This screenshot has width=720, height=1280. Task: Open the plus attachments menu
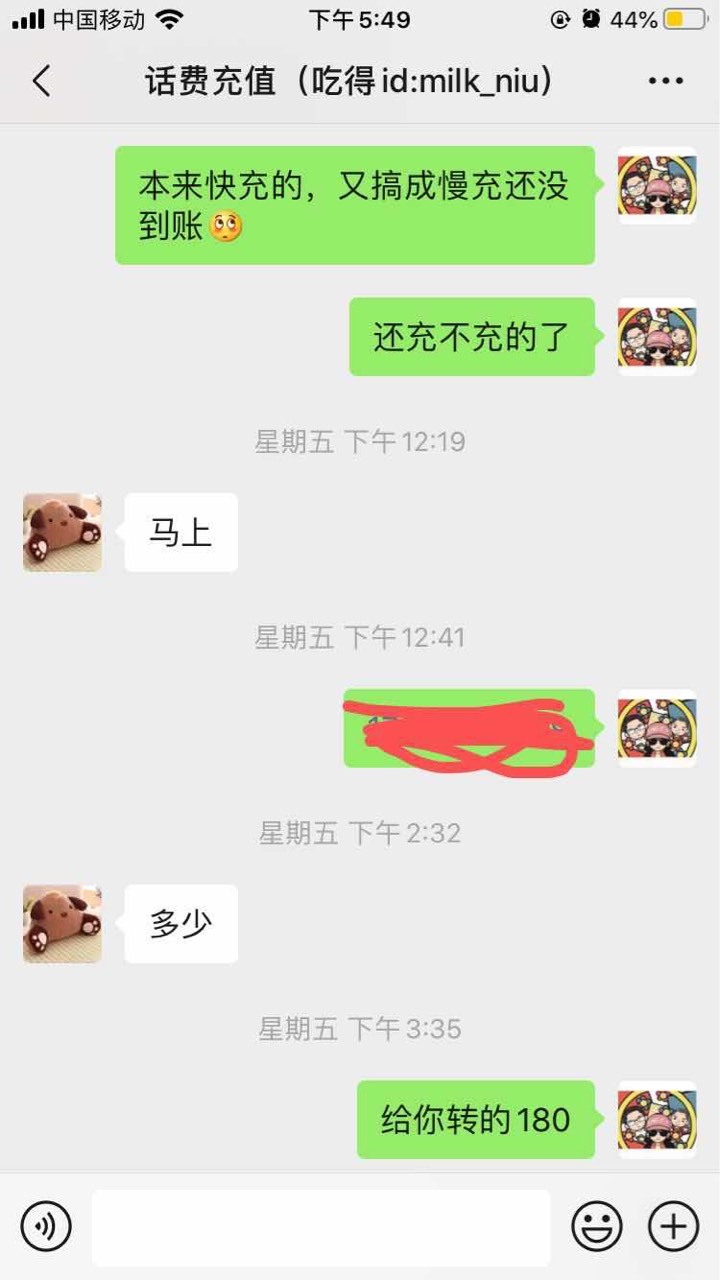673,1226
